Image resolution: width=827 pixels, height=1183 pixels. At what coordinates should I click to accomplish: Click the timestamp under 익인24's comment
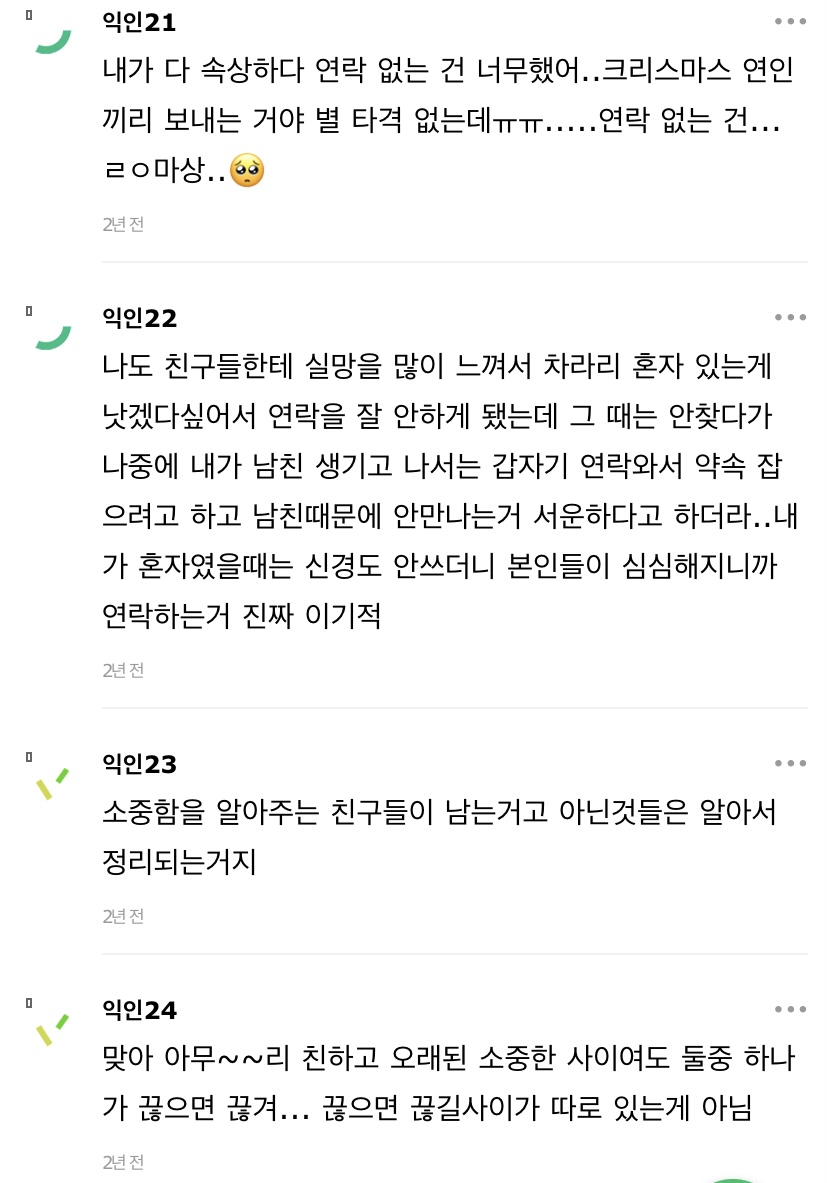point(122,1162)
